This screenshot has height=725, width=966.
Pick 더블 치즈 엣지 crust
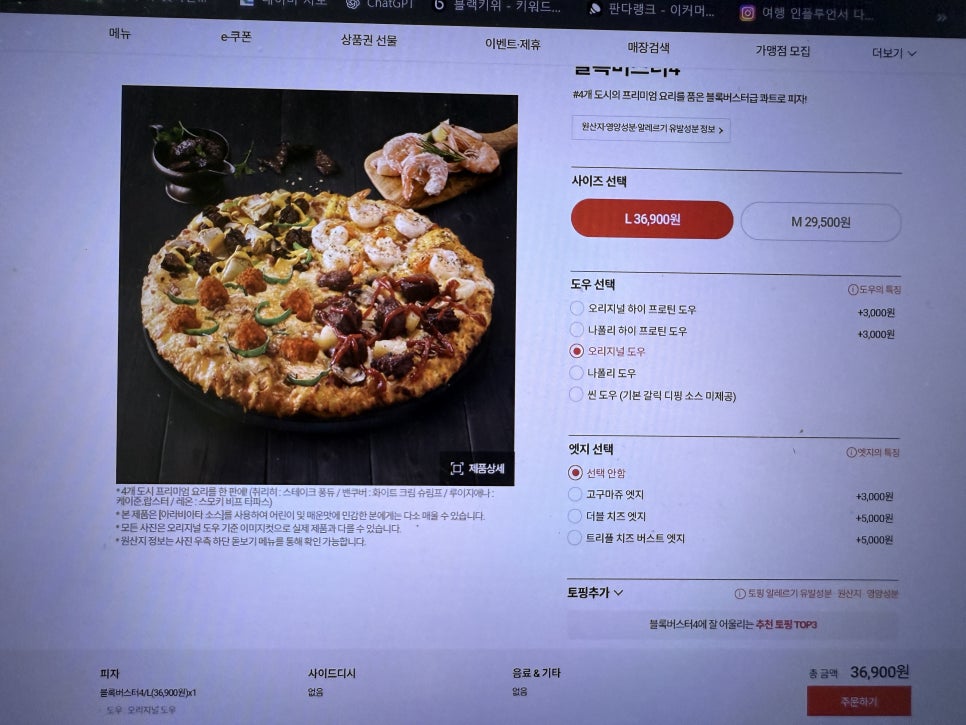[x=575, y=516]
